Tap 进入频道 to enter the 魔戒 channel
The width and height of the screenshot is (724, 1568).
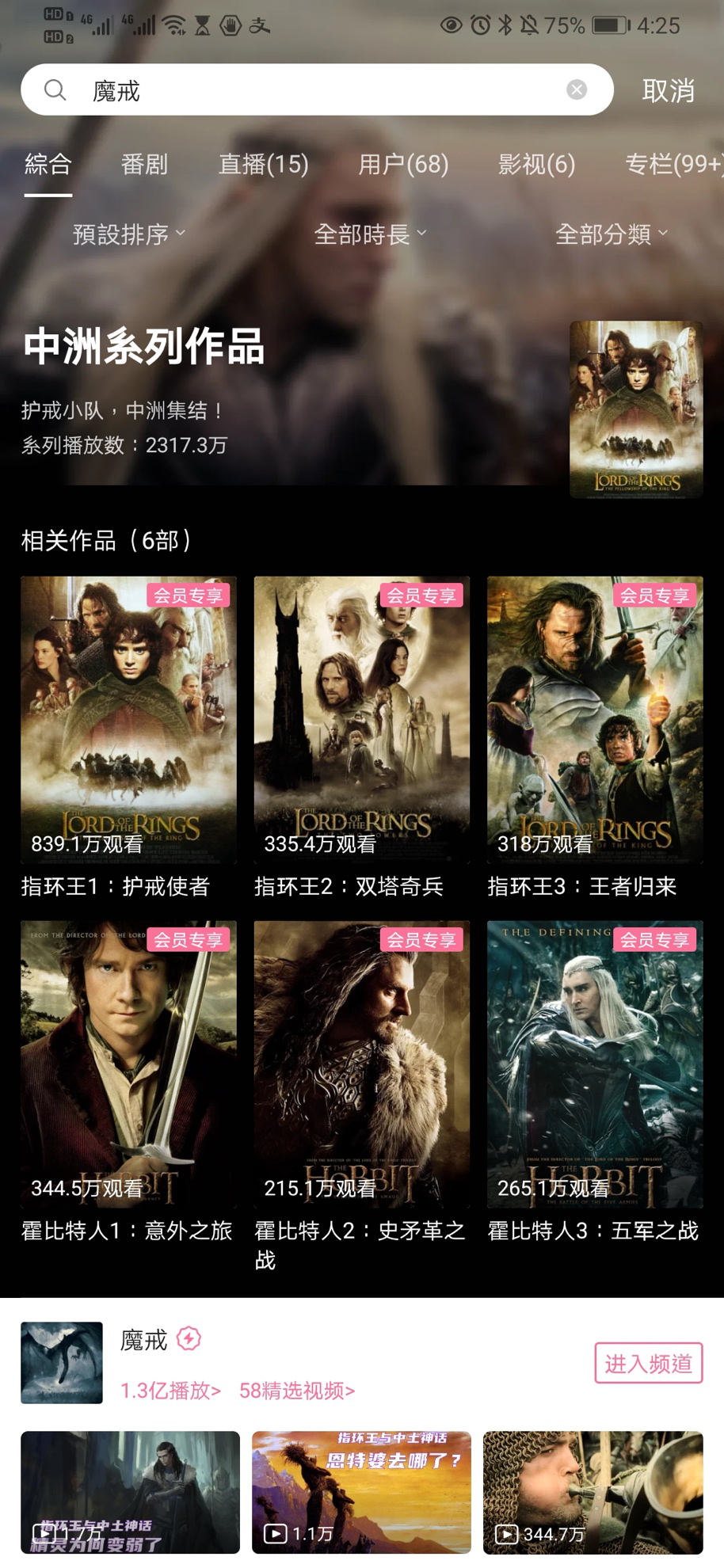[648, 1363]
